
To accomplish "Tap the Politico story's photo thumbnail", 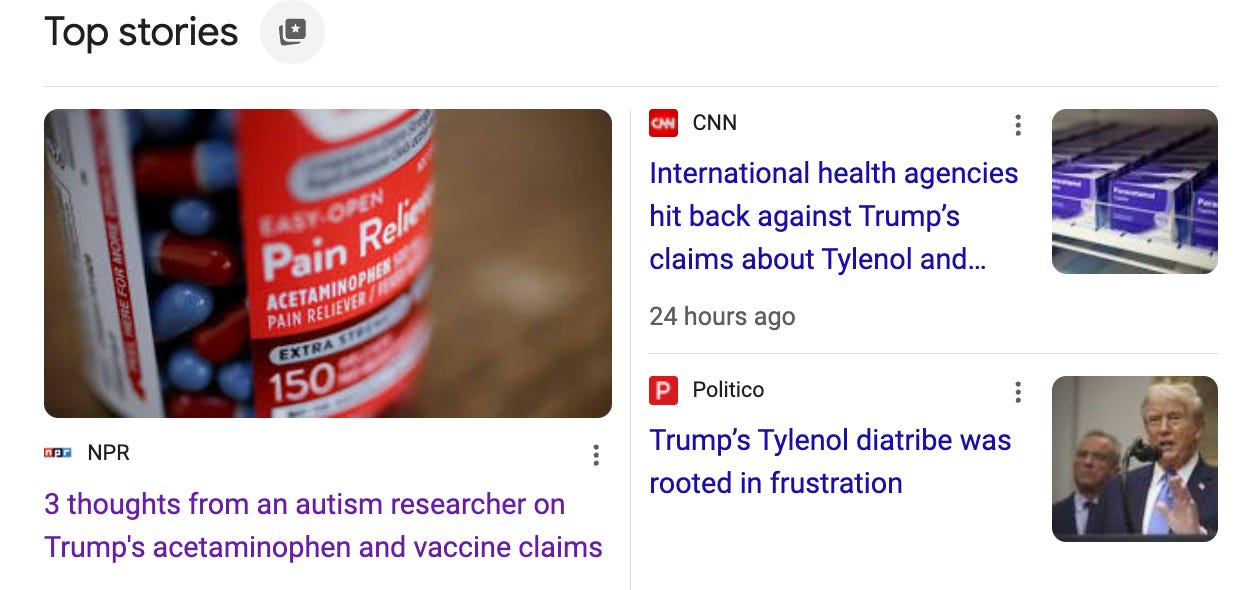I will [x=1135, y=459].
